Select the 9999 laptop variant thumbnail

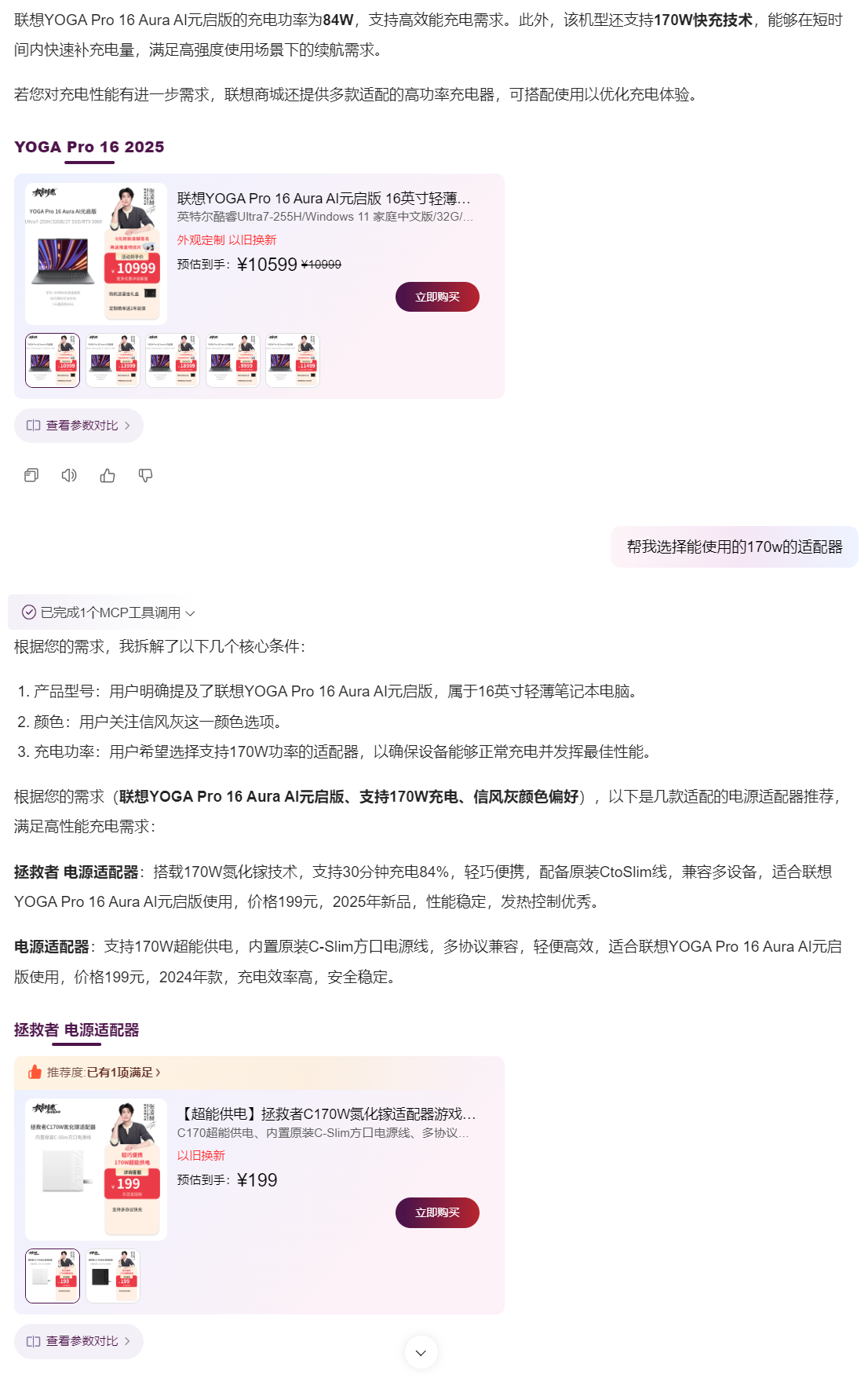point(233,360)
